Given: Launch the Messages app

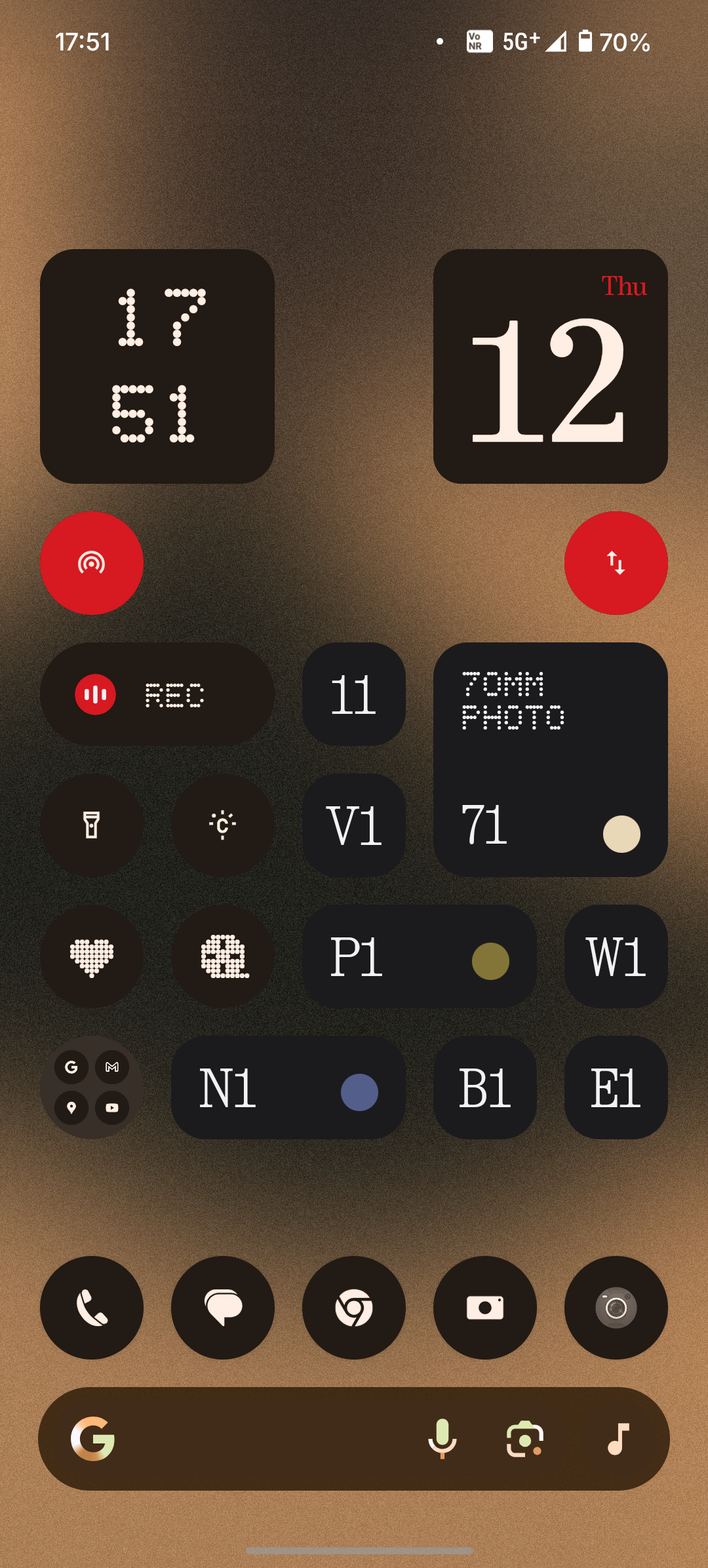Looking at the screenshot, I should 223,1308.
